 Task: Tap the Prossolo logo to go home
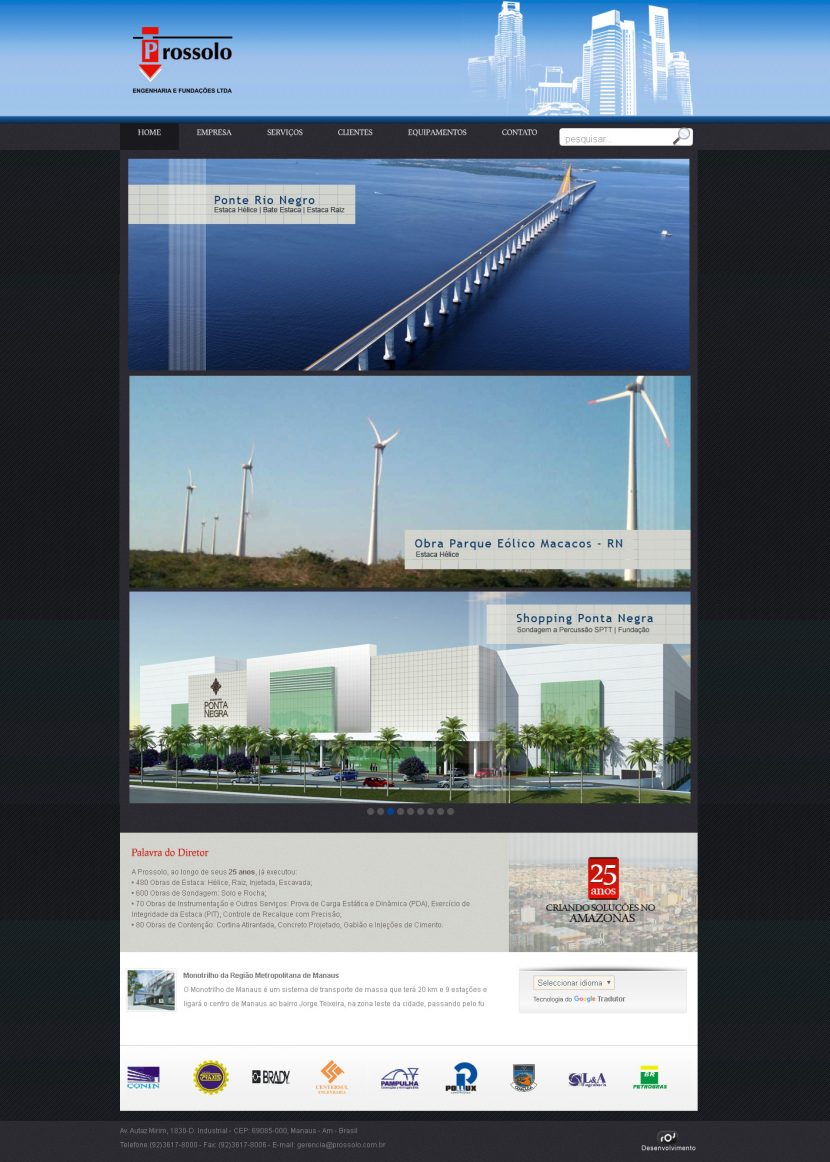pos(182,60)
